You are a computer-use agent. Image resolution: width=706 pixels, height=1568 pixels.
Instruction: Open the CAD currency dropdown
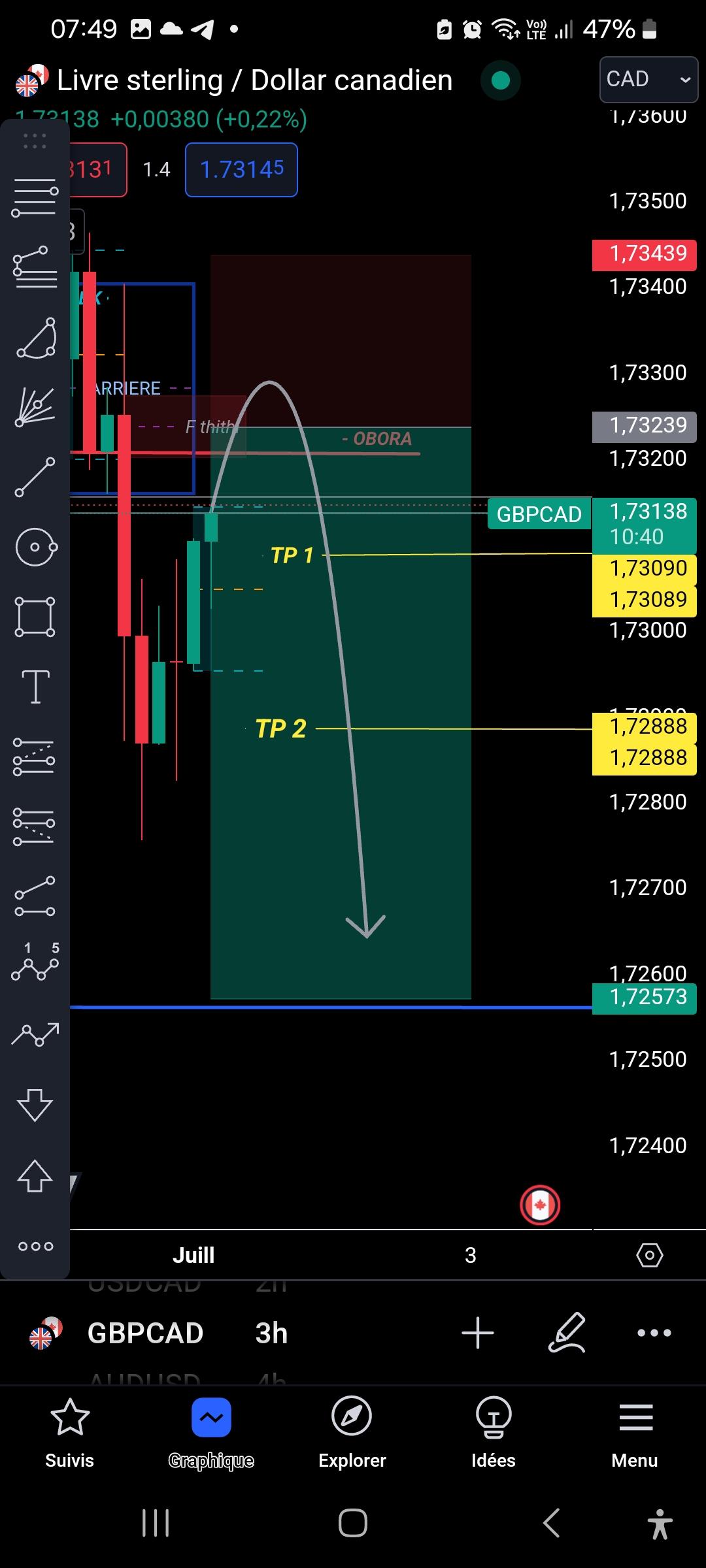pos(648,80)
